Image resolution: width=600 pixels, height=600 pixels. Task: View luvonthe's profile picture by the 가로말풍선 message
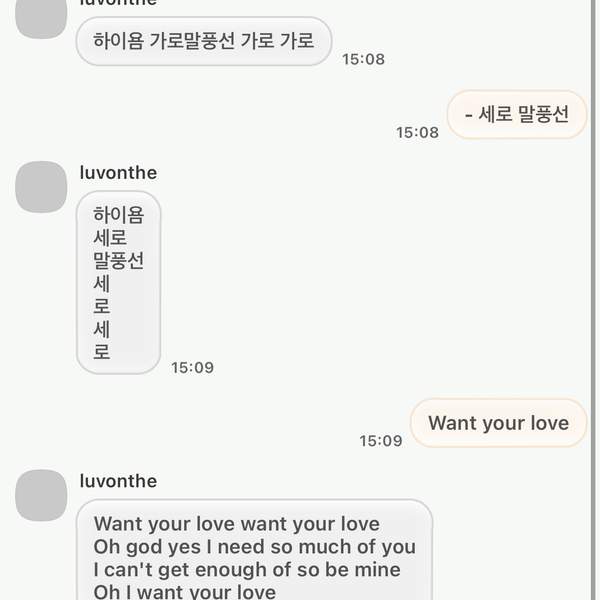click(x=41, y=18)
